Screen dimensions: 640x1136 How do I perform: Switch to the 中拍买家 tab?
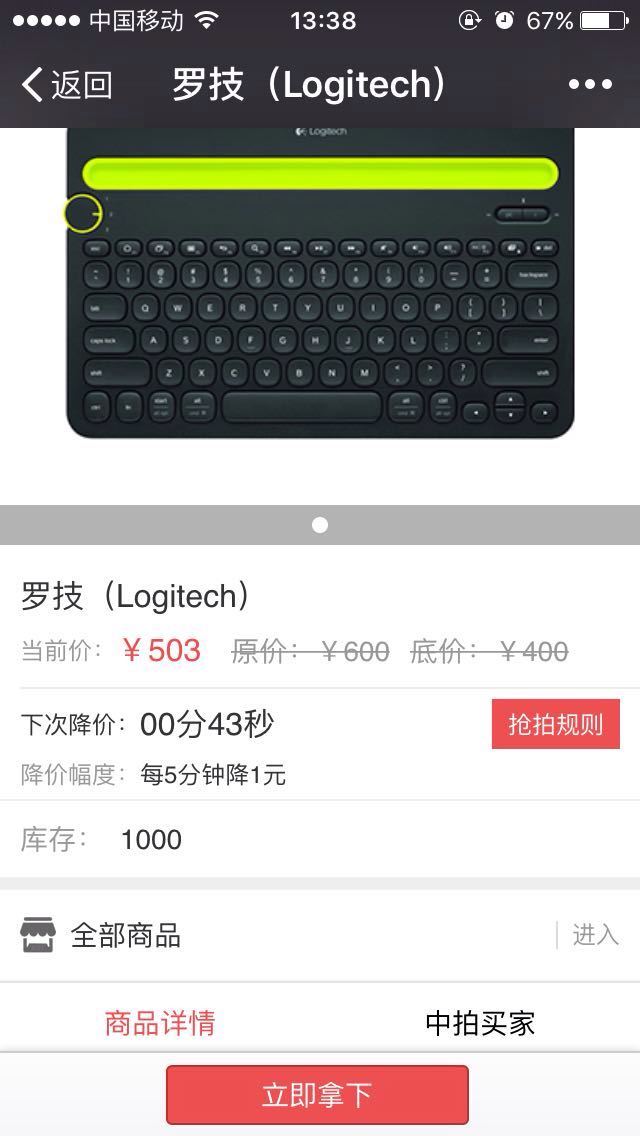pyautogui.click(x=480, y=1022)
